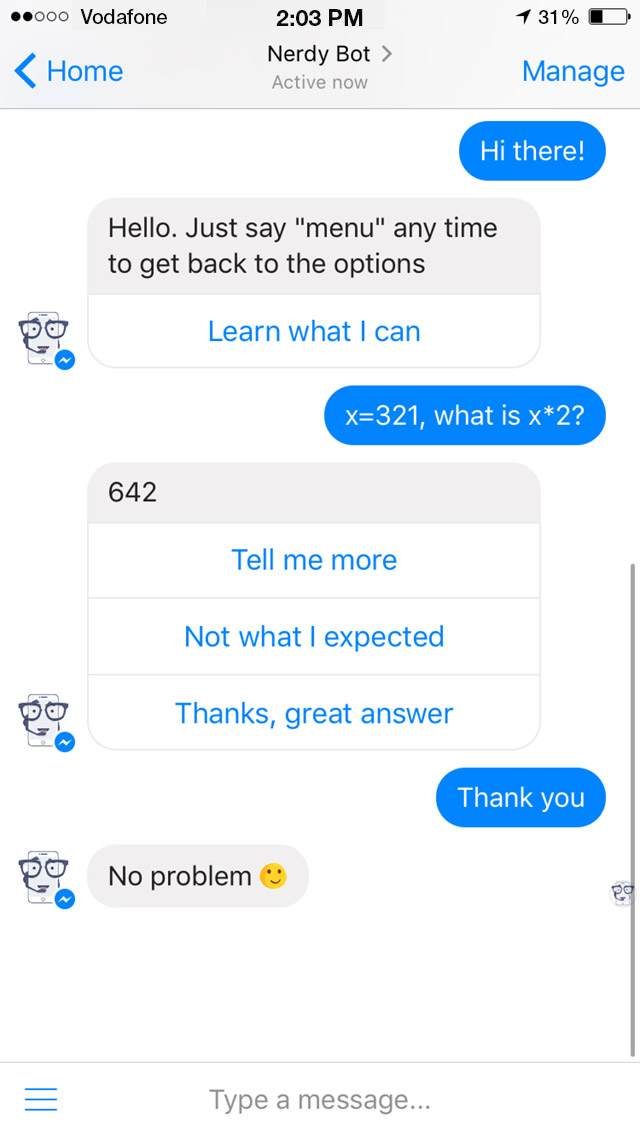Go back to Home
The width and height of the screenshot is (640, 1136).
point(69,71)
